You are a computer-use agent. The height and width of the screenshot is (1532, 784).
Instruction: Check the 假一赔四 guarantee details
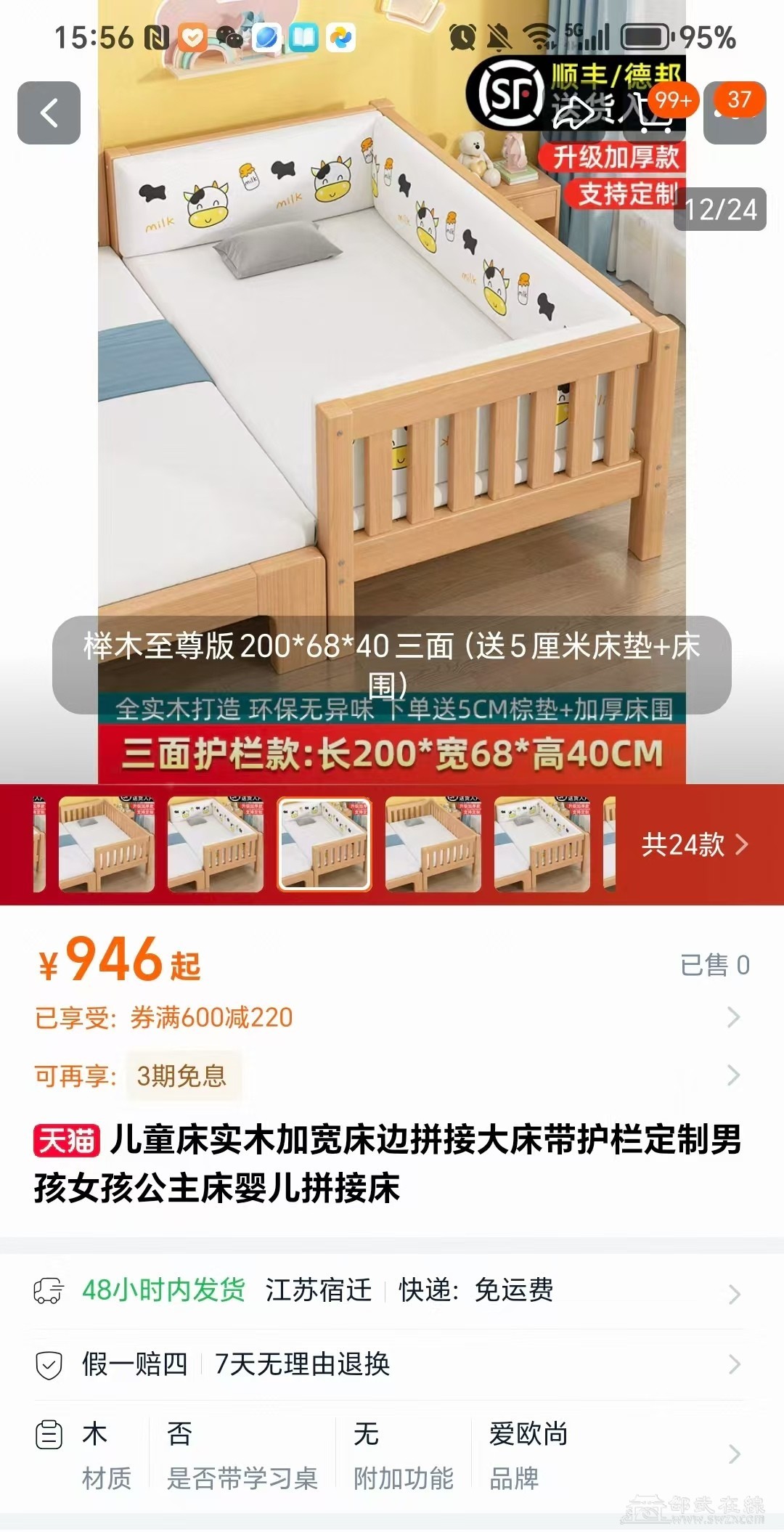click(392, 1364)
